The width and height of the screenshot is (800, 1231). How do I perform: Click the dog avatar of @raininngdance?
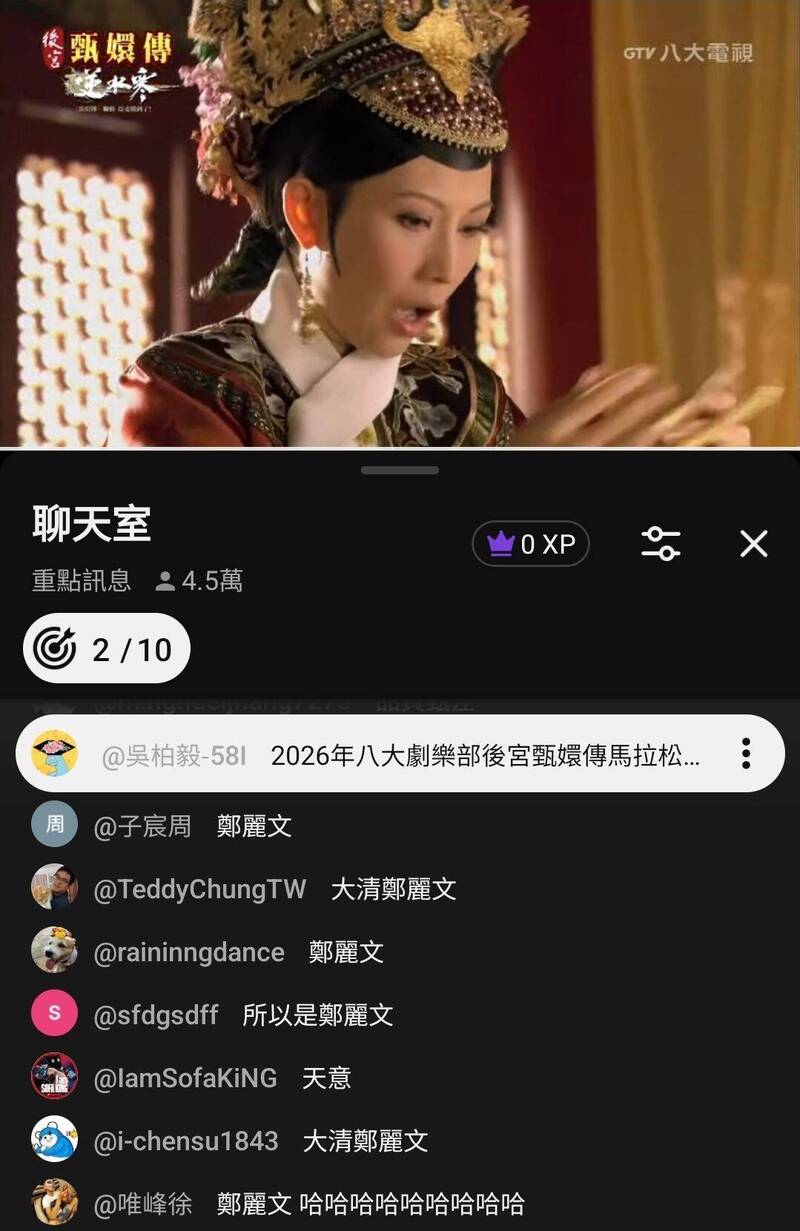[55, 952]
